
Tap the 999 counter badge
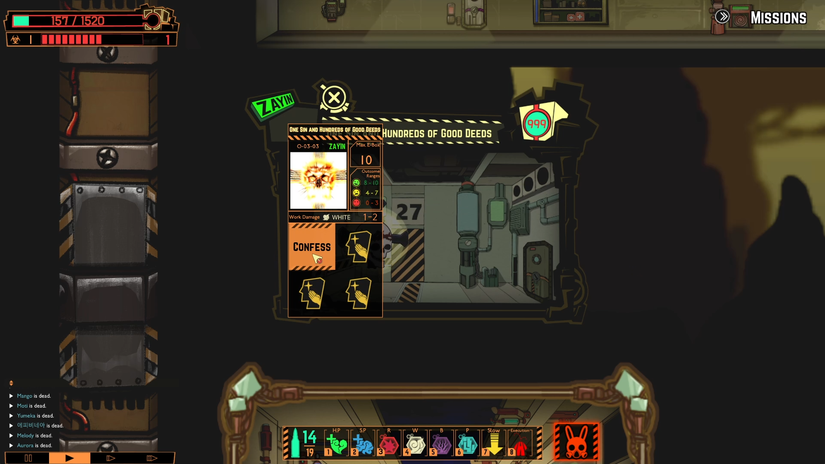[537, 124]
